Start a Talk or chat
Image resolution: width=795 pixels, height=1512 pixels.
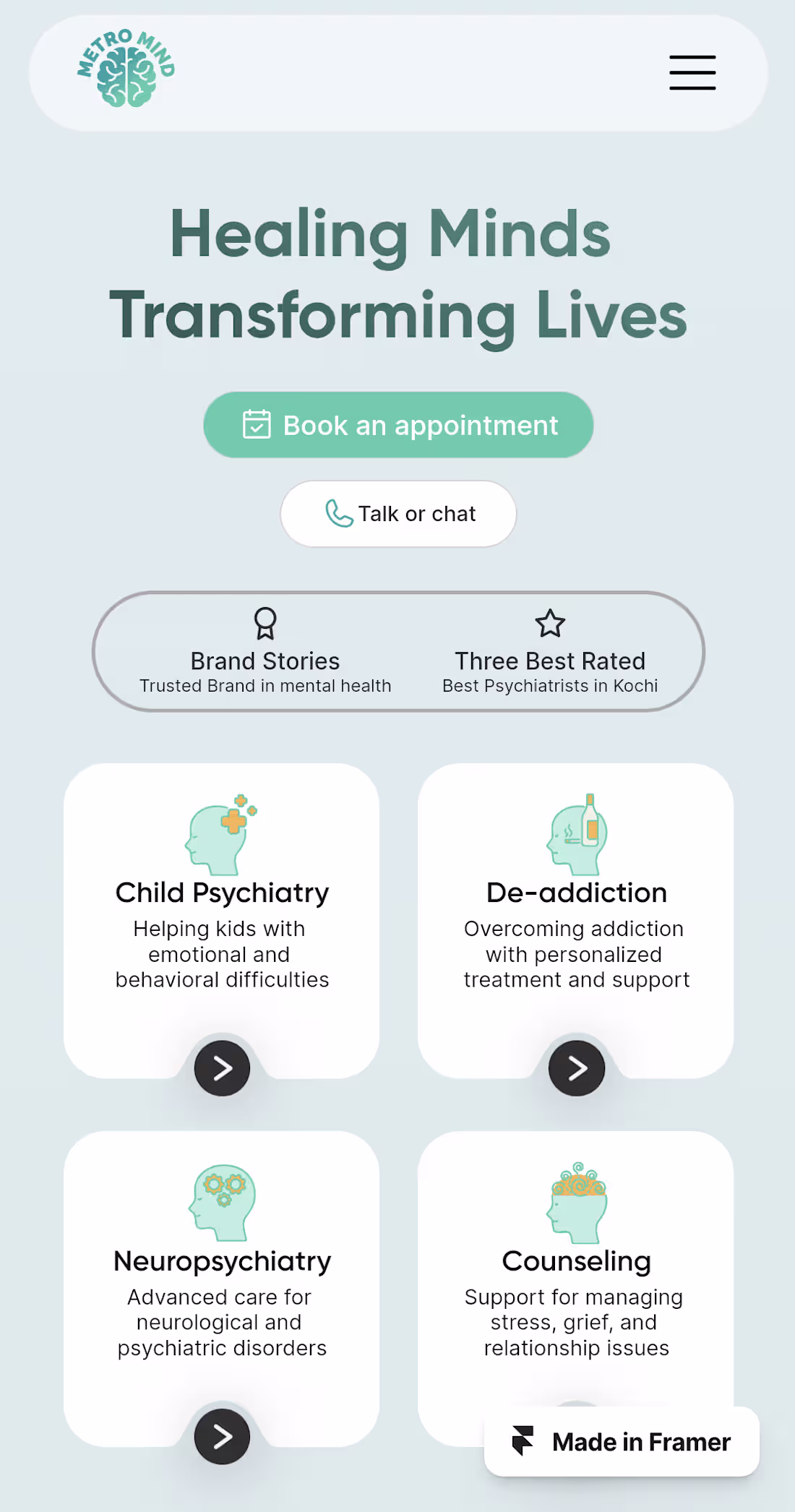(x=398, y=514)
